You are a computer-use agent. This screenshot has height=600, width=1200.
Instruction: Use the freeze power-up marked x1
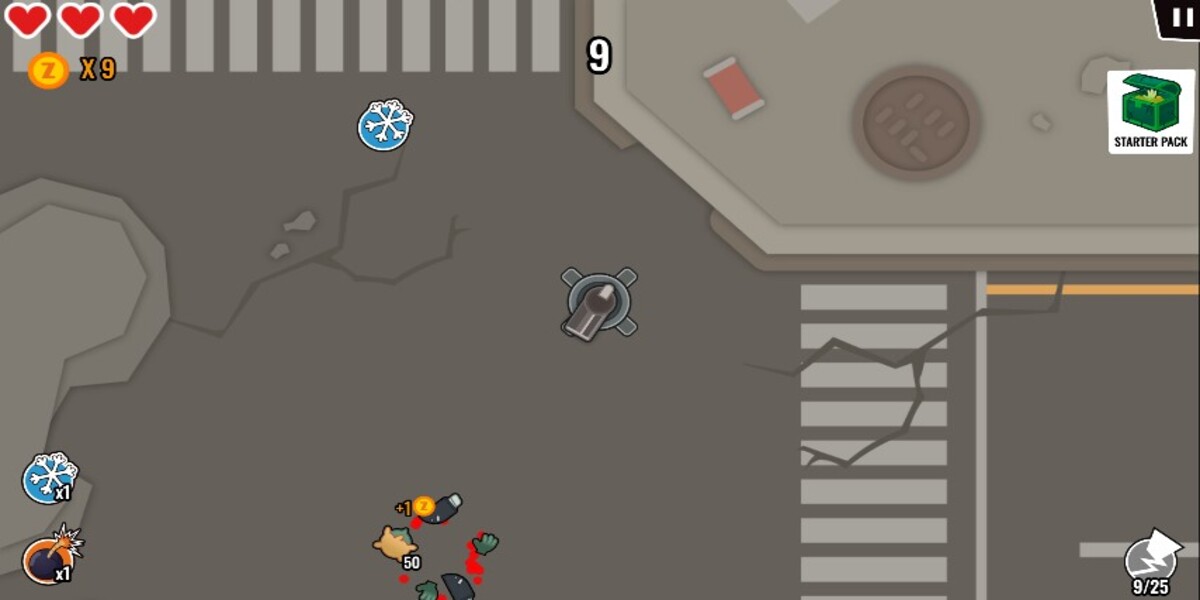point(49,478)
